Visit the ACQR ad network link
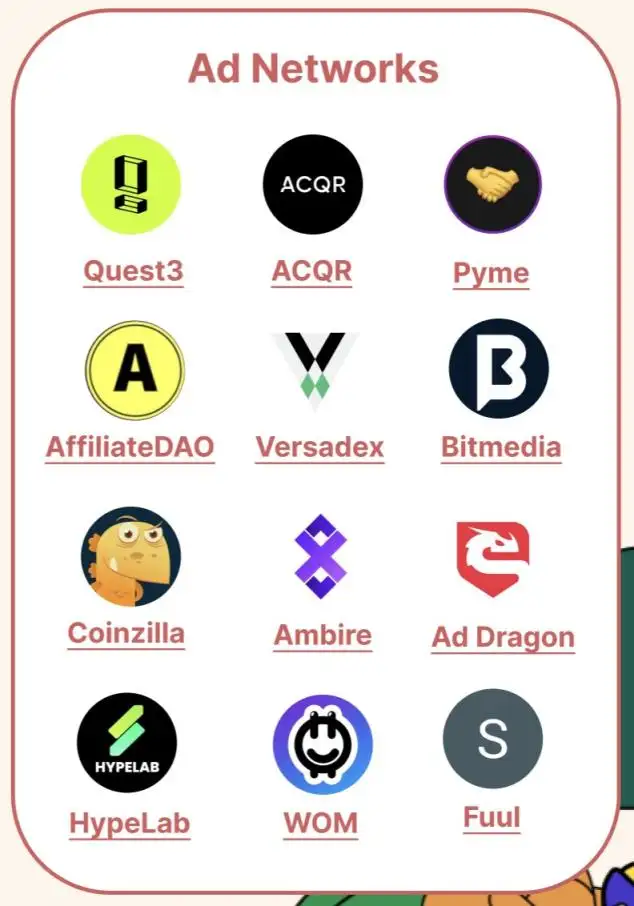 coord(312,271)
